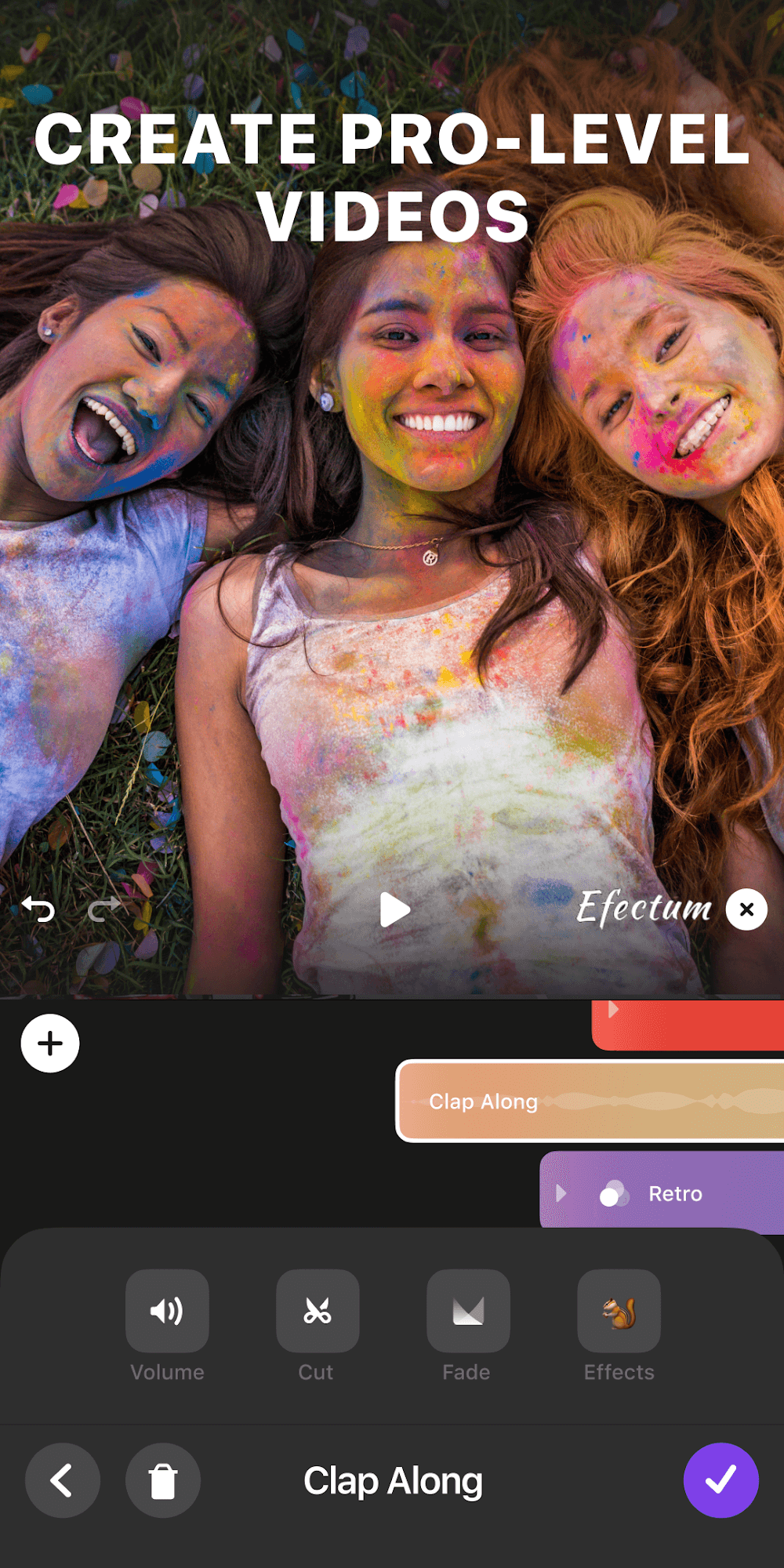Select the red clip on timeline
This screenshot has width=784, height=1568.
688,1024
